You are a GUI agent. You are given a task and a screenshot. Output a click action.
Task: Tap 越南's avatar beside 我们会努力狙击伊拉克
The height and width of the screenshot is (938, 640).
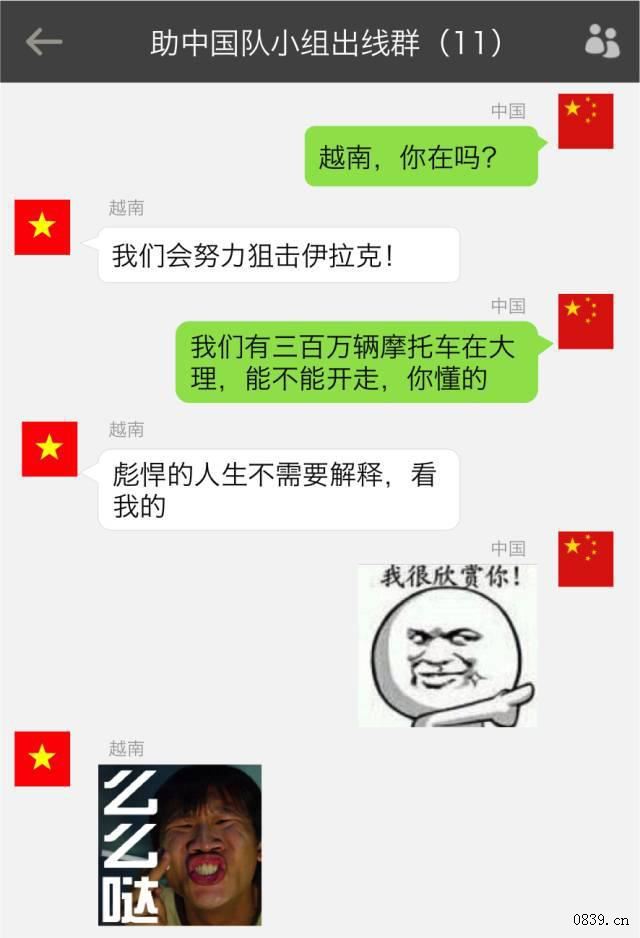coord(42,227)
